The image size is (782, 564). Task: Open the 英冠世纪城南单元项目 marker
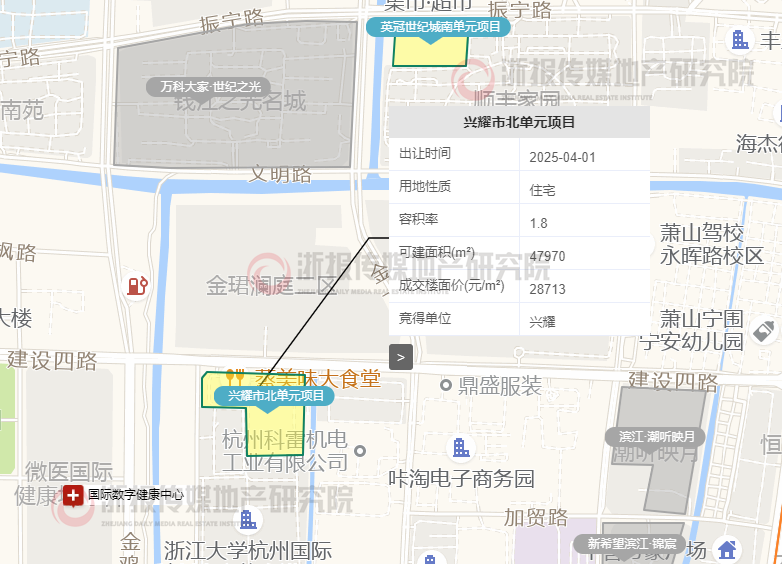coord(439,27)
